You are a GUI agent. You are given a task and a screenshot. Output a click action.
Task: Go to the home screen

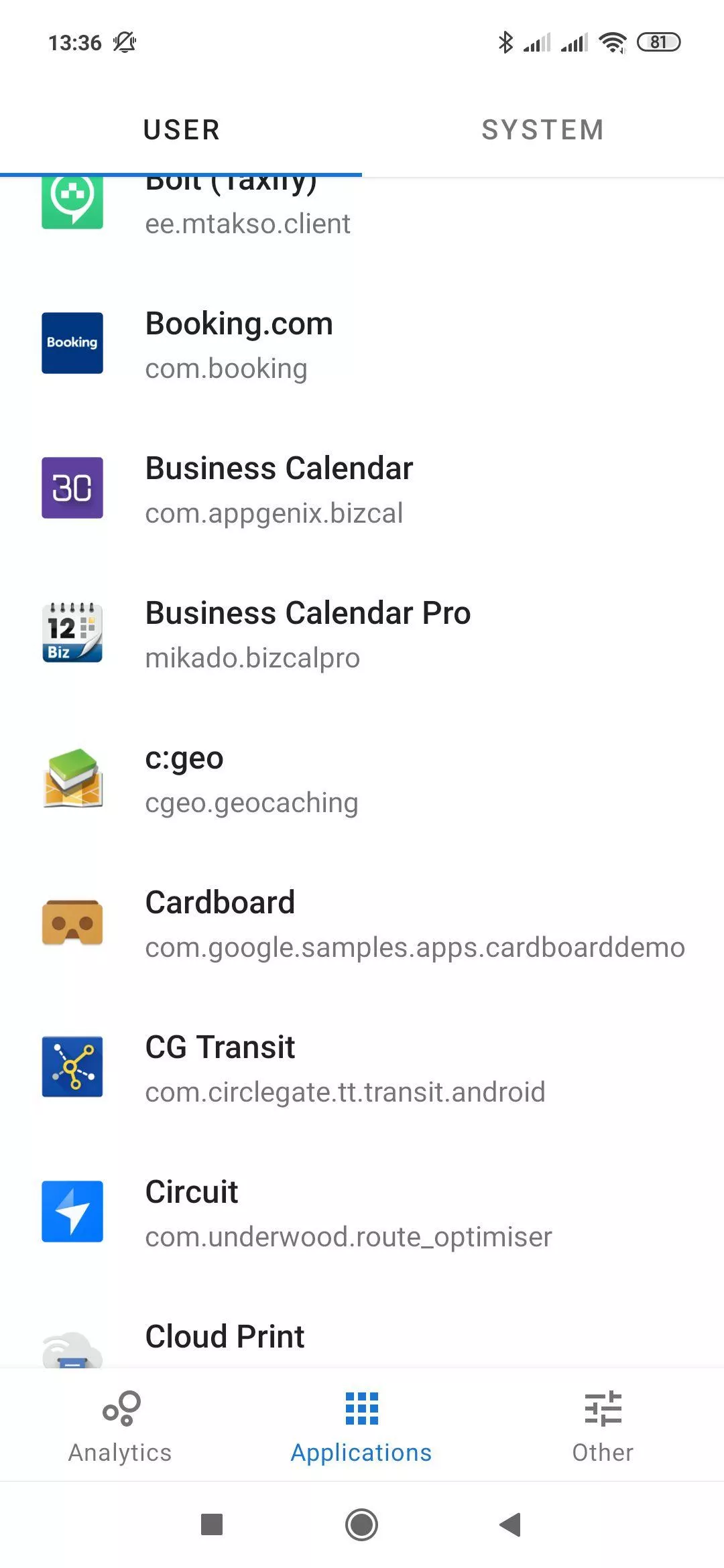[362, 1524]
